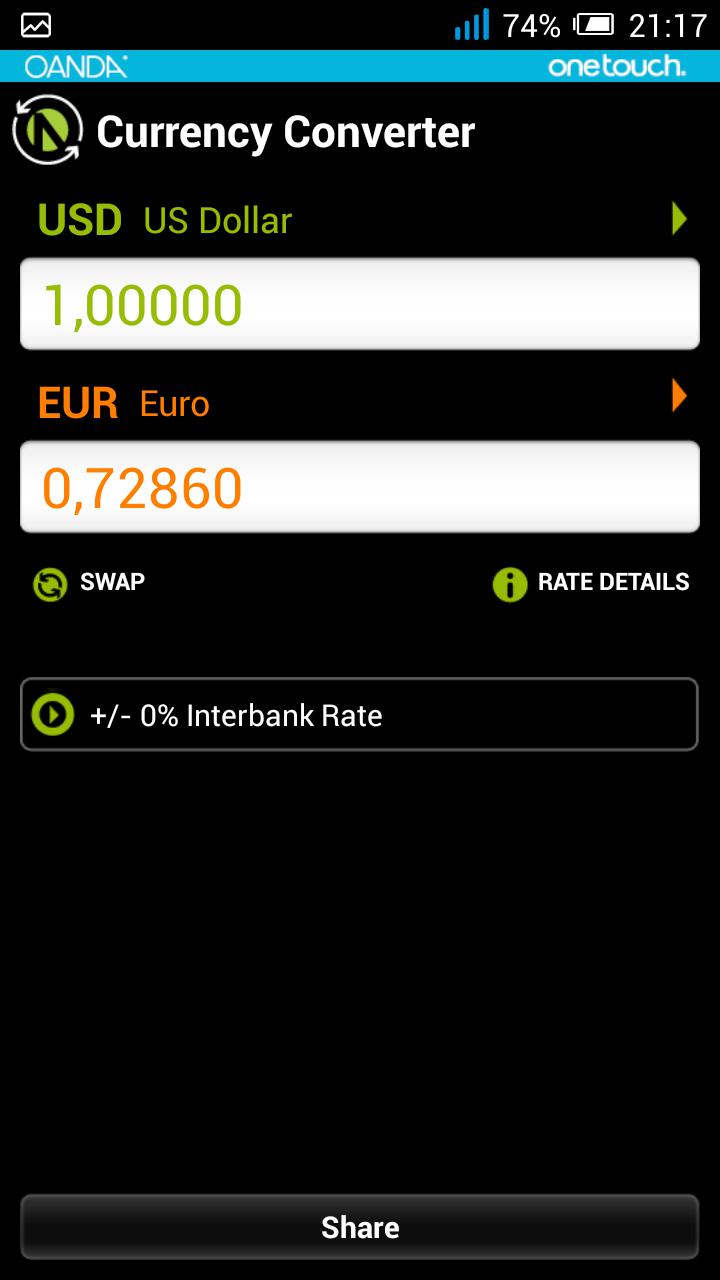
Task: Expand the +/- 0% Interbank Rate option
Action: [x=359, y=715]
